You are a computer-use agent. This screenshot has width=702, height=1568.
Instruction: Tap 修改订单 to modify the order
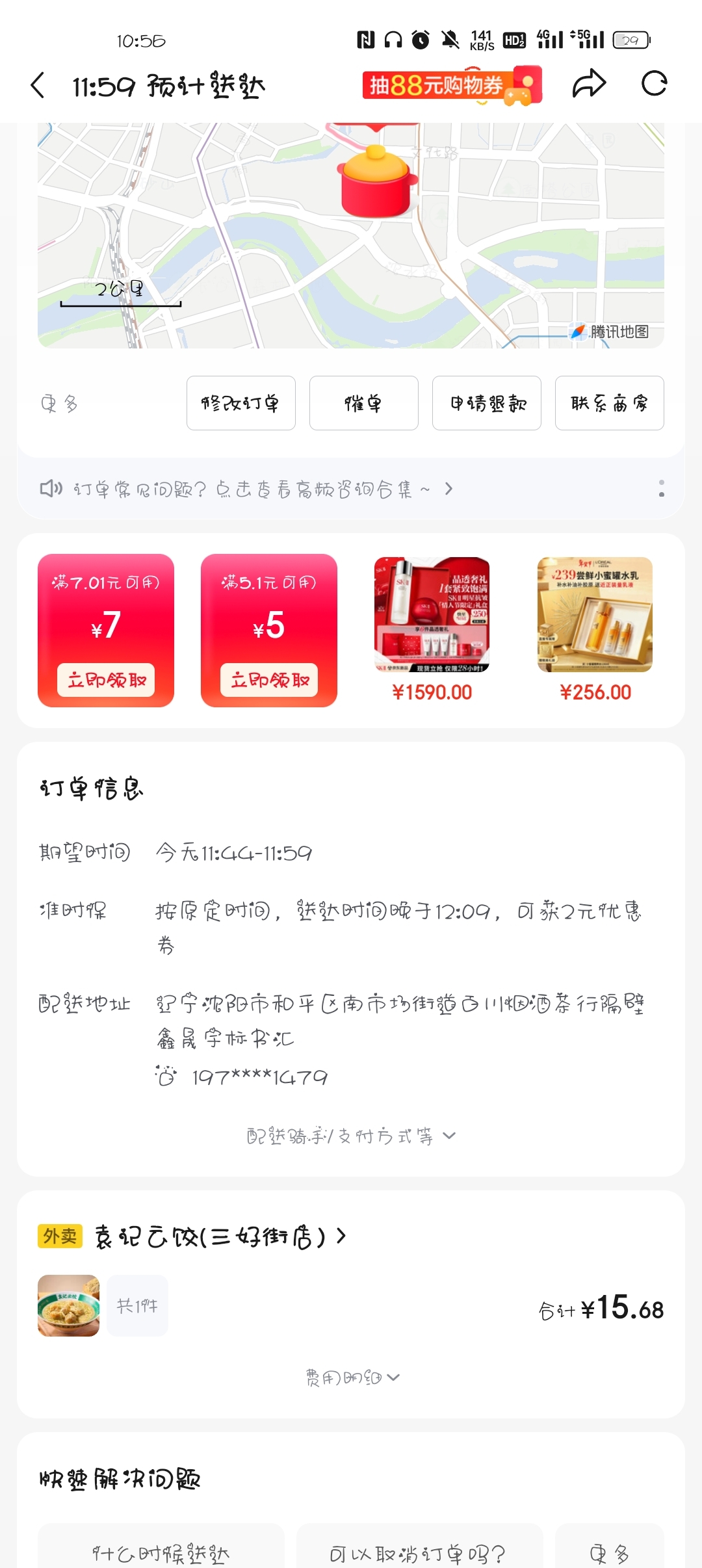tap(240, 403)
